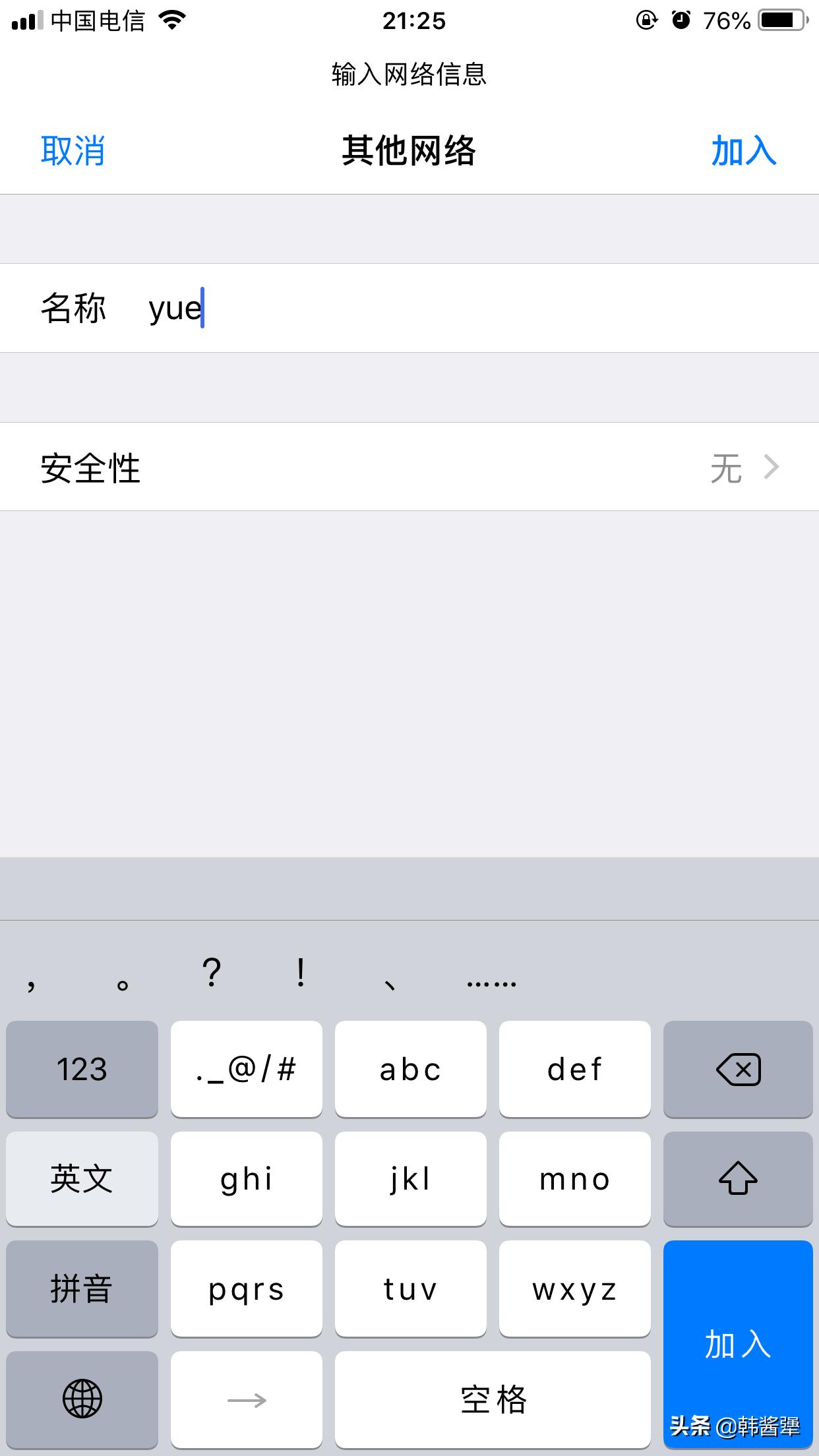
Task: Tap the backspace key to delete a character
Action: [737, 1069]
